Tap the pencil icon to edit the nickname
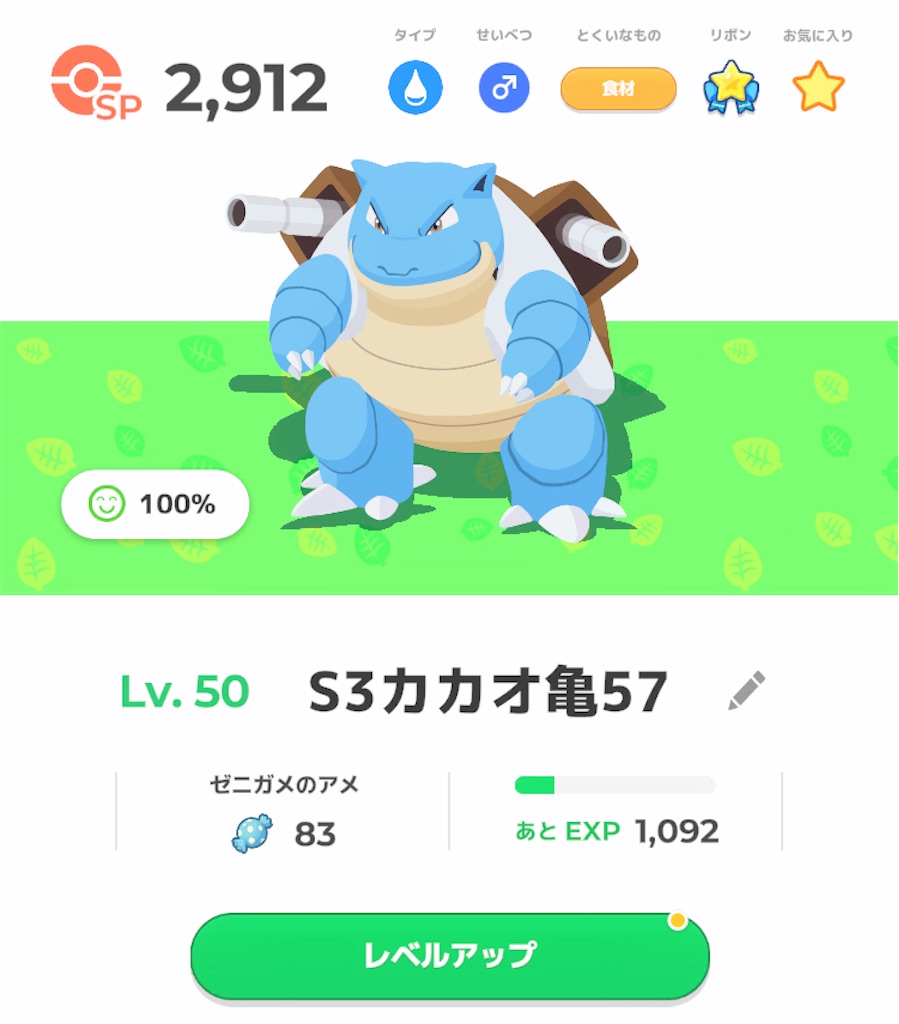Screen dimensions: 899x1024 click(x=744, y=689)
